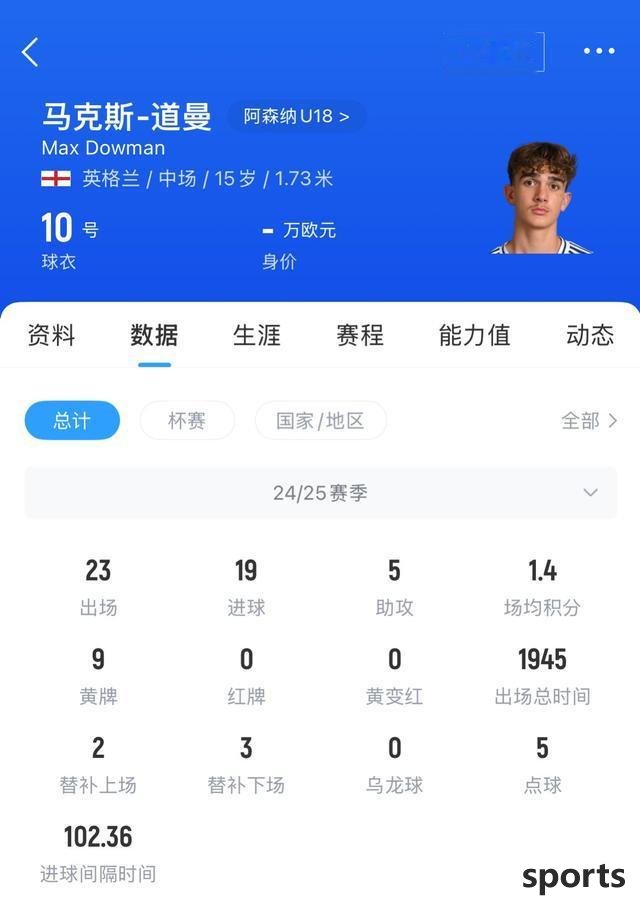The width and height of the screenshot is (640, 908).
Task: Tap Max Dowman's profile photo
Action: pyautogui.click(x=541, y=197)
